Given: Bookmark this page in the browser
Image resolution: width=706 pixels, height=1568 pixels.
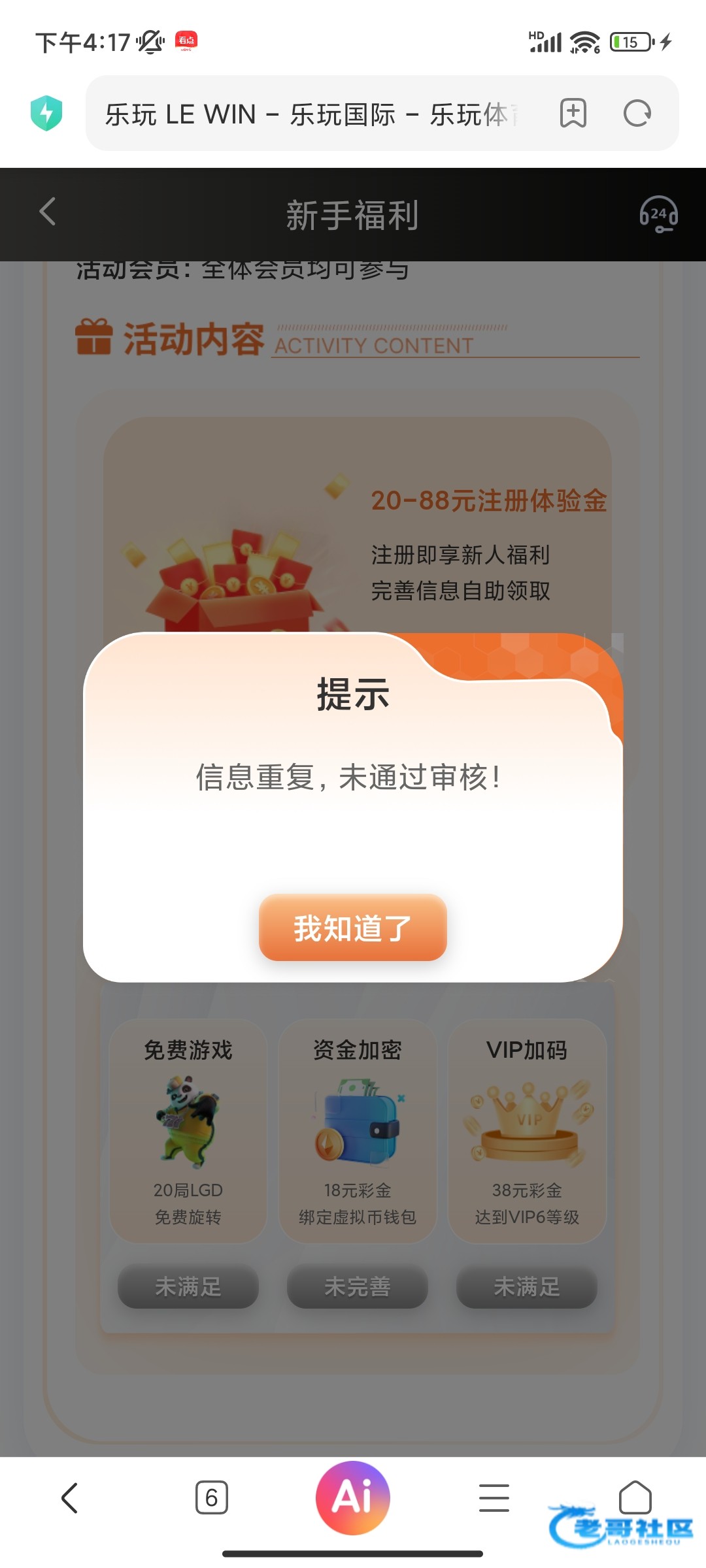Looking at the screenshot, I should [573, 114].
